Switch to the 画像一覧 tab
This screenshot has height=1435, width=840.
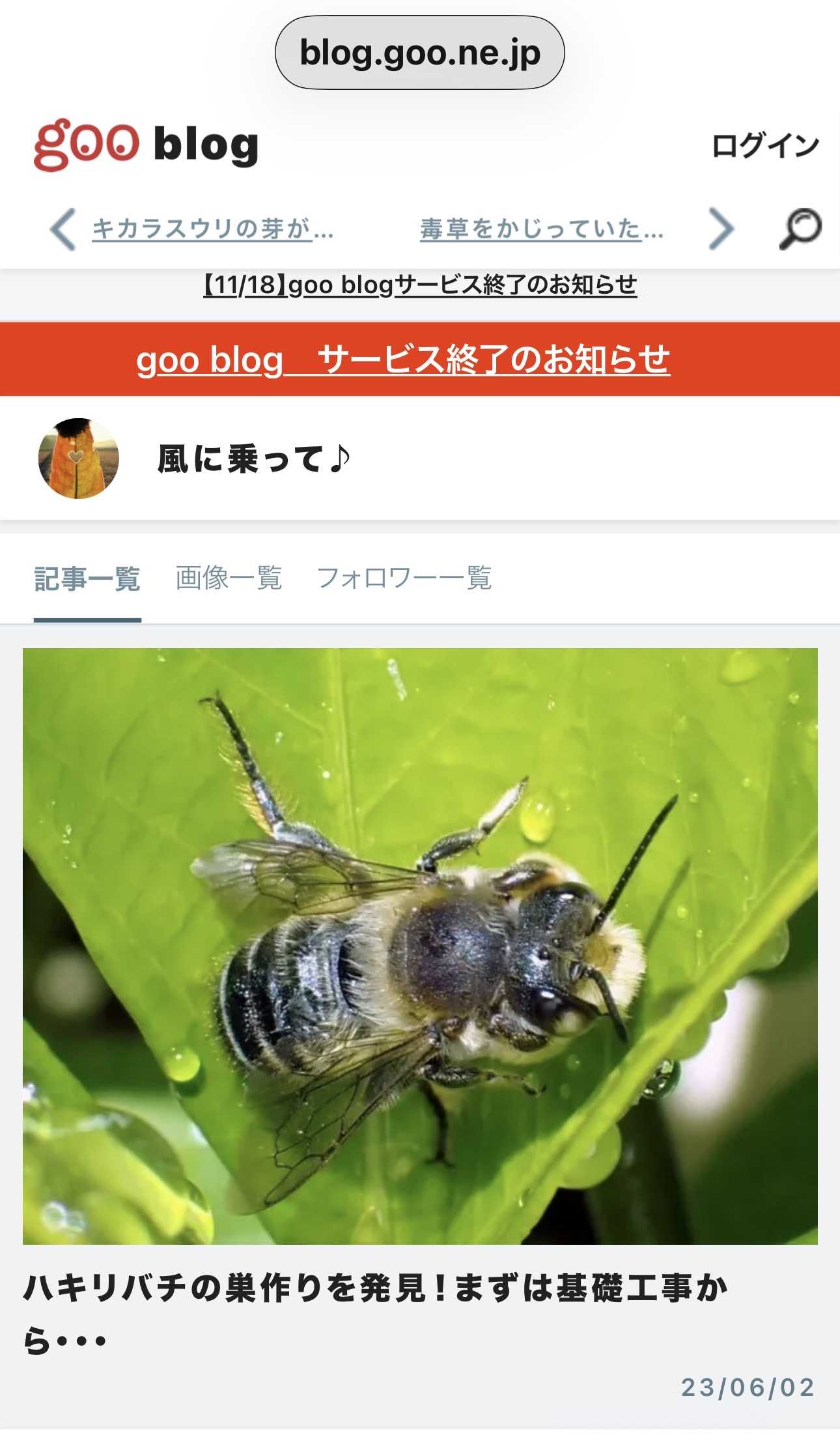(x=229, y=578)
